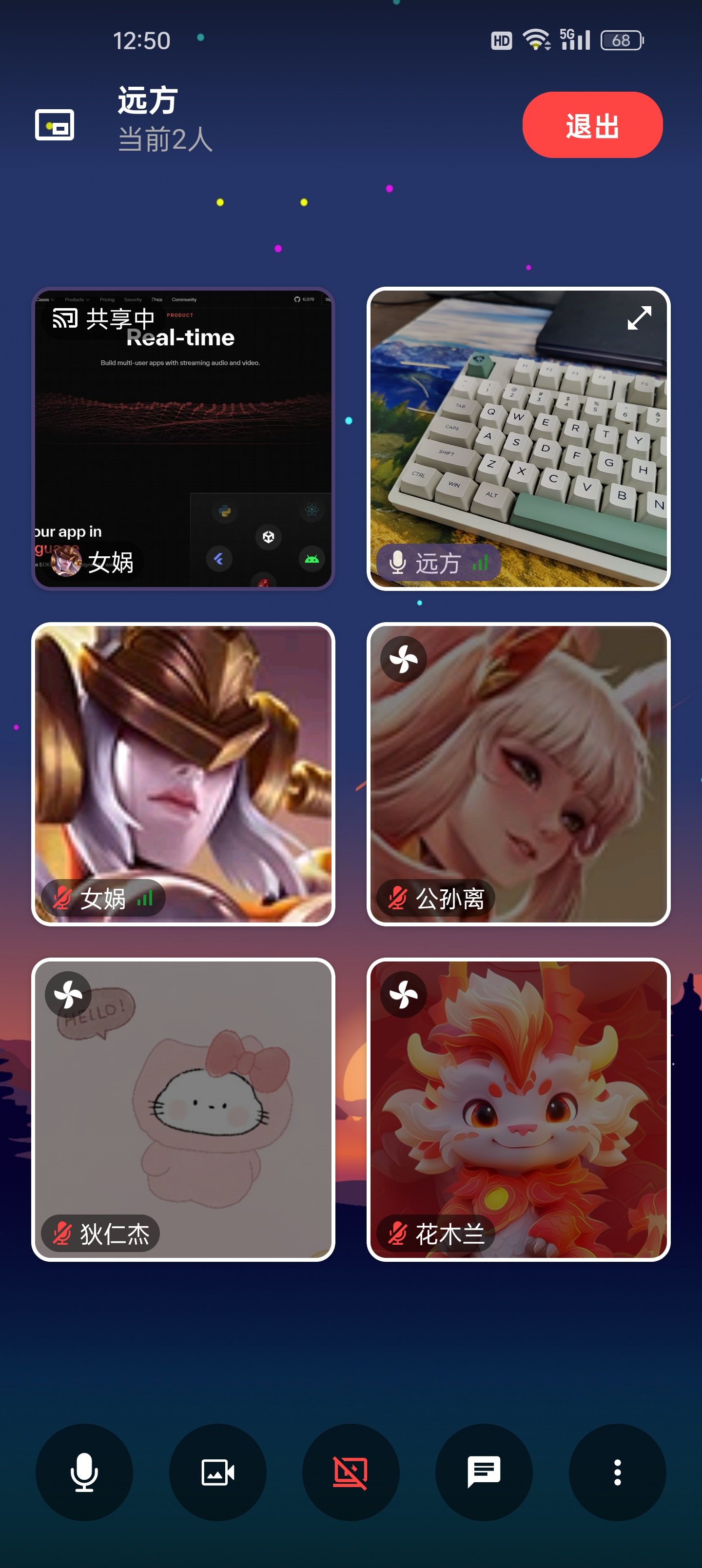
Task: Tap the red 退出 button to leave
Action: 592,125
